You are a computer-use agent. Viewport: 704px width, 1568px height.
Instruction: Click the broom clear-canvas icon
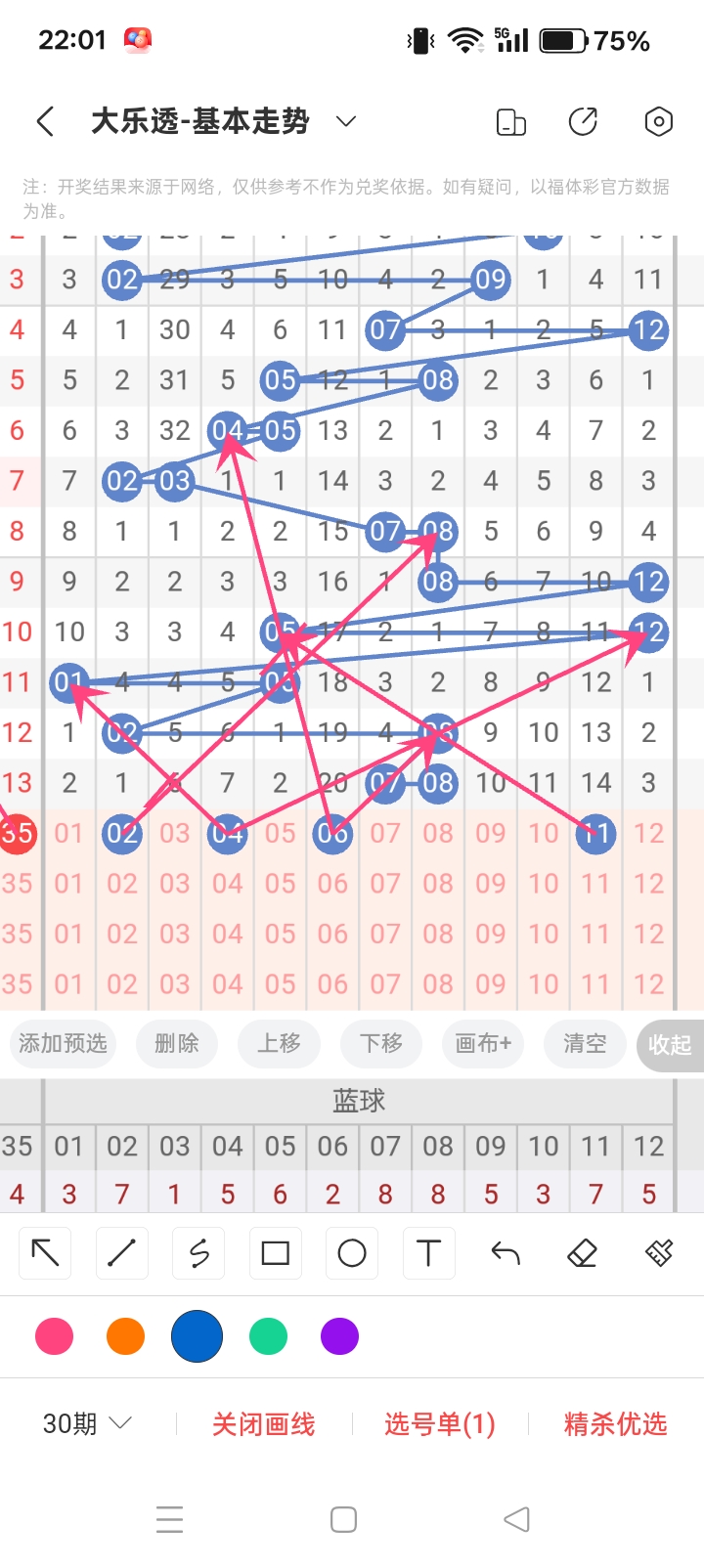point(658,1252)
